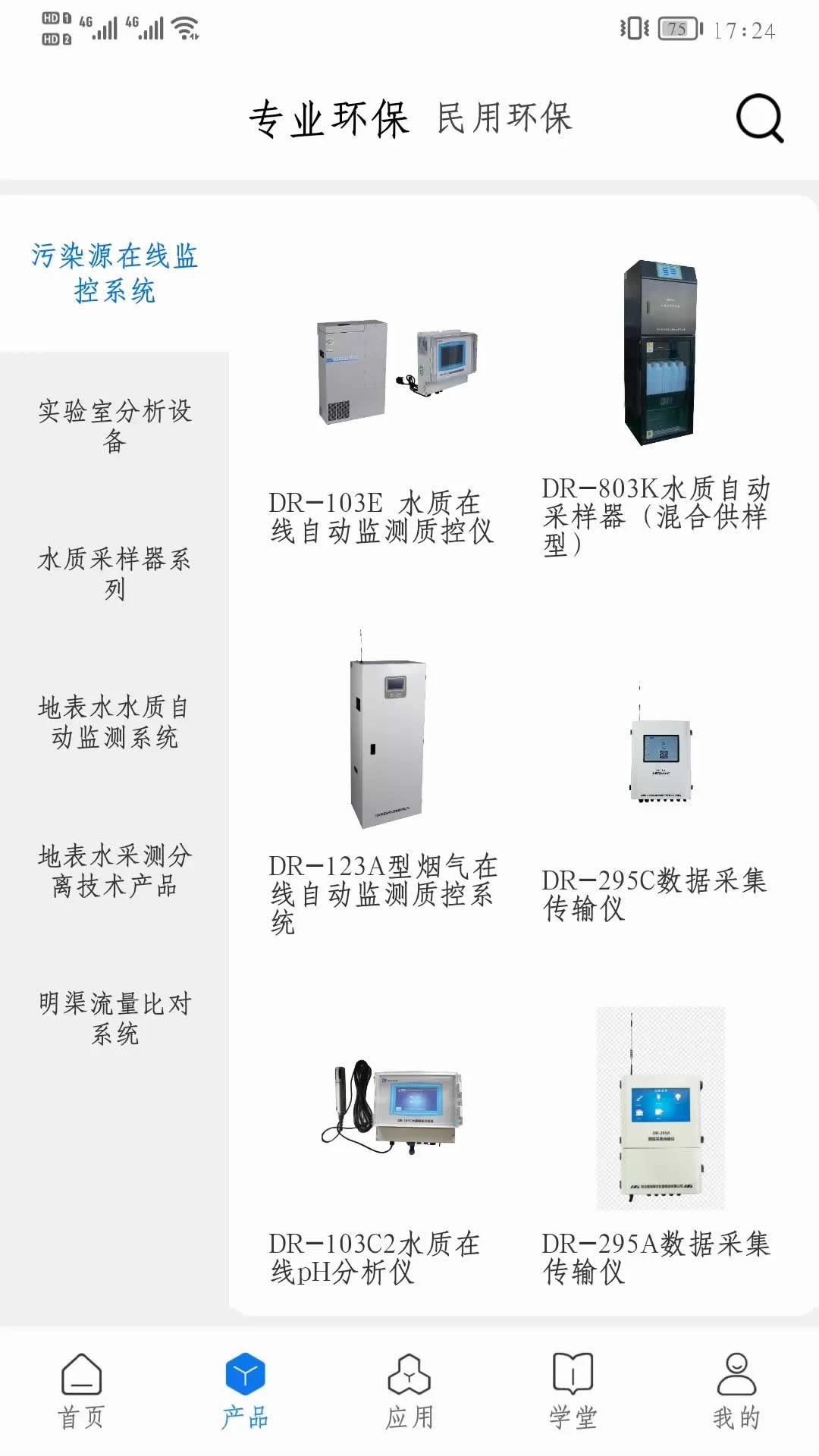This screenshot has width=819, height=1456.
Task: Open the 学堂 tab
Action: pos(573,1391)
